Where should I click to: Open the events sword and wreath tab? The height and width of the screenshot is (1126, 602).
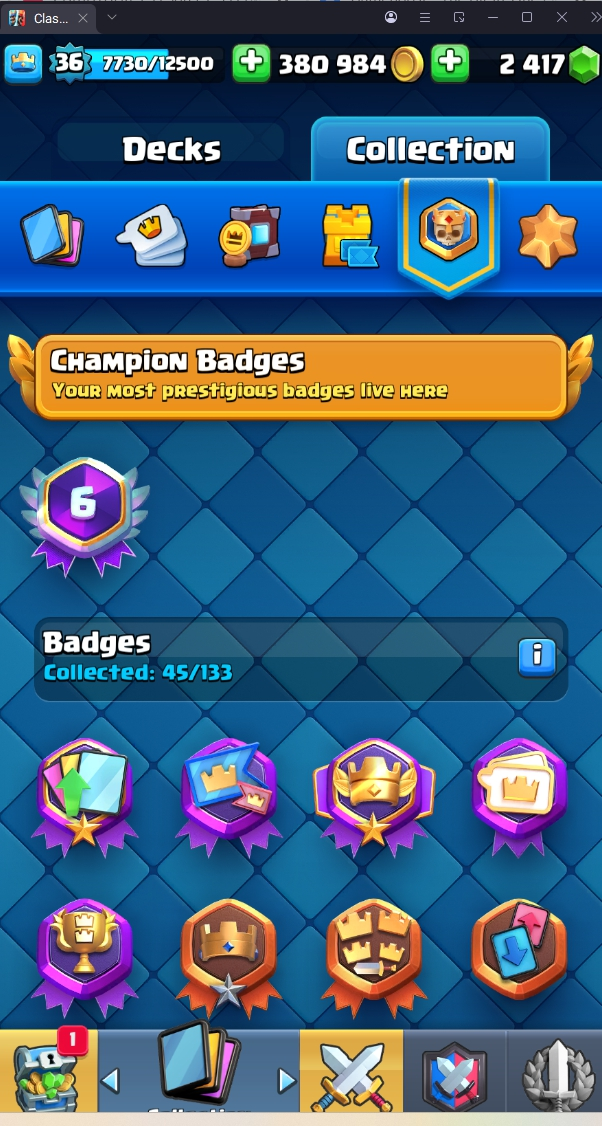[x=556, y=1075]
